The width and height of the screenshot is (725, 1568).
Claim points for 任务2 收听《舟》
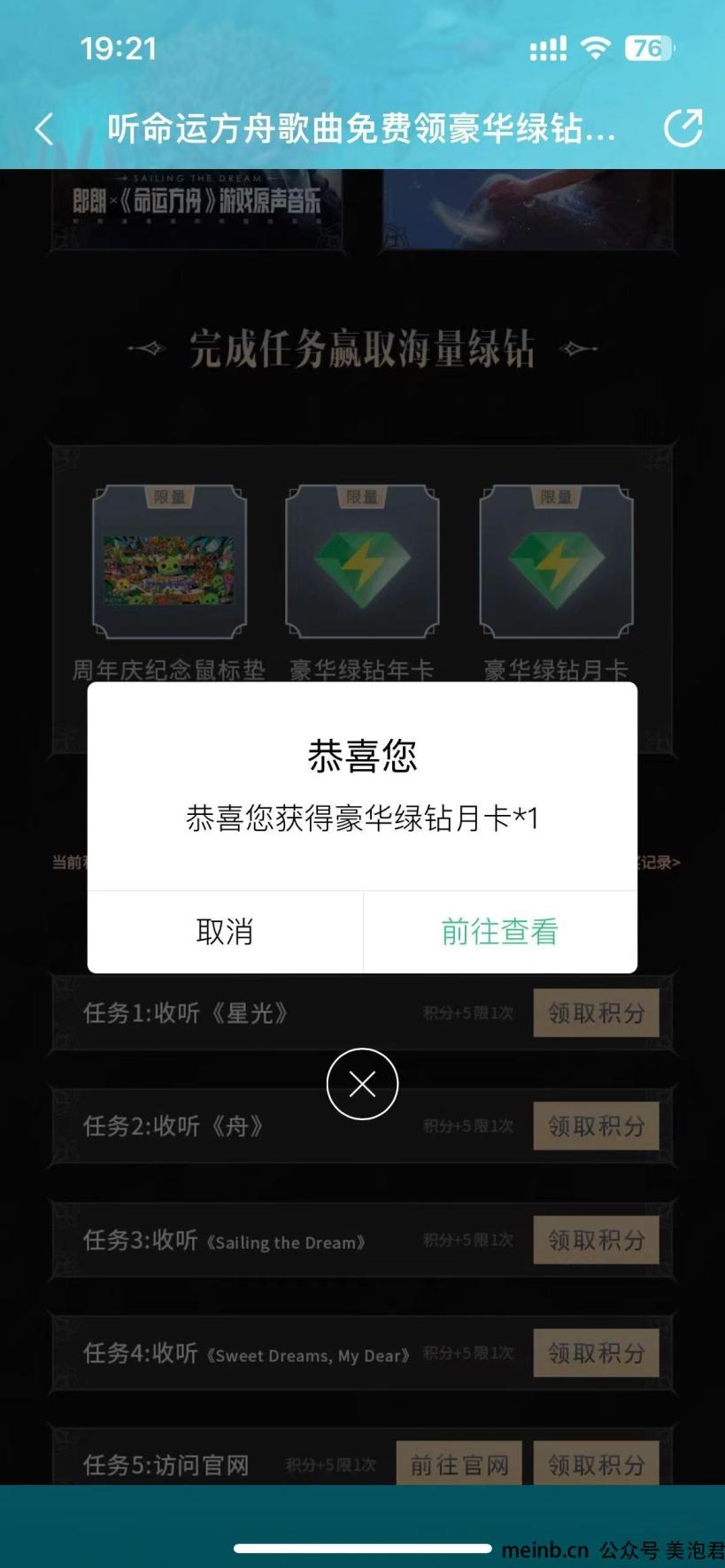[596, 1126]
